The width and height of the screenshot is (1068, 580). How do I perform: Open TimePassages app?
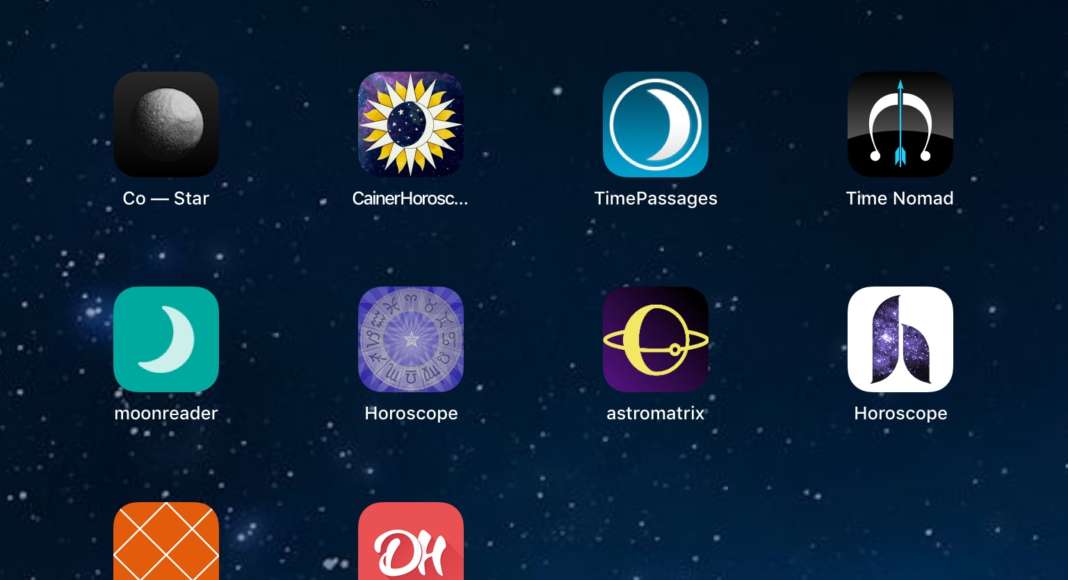(656, 125)
